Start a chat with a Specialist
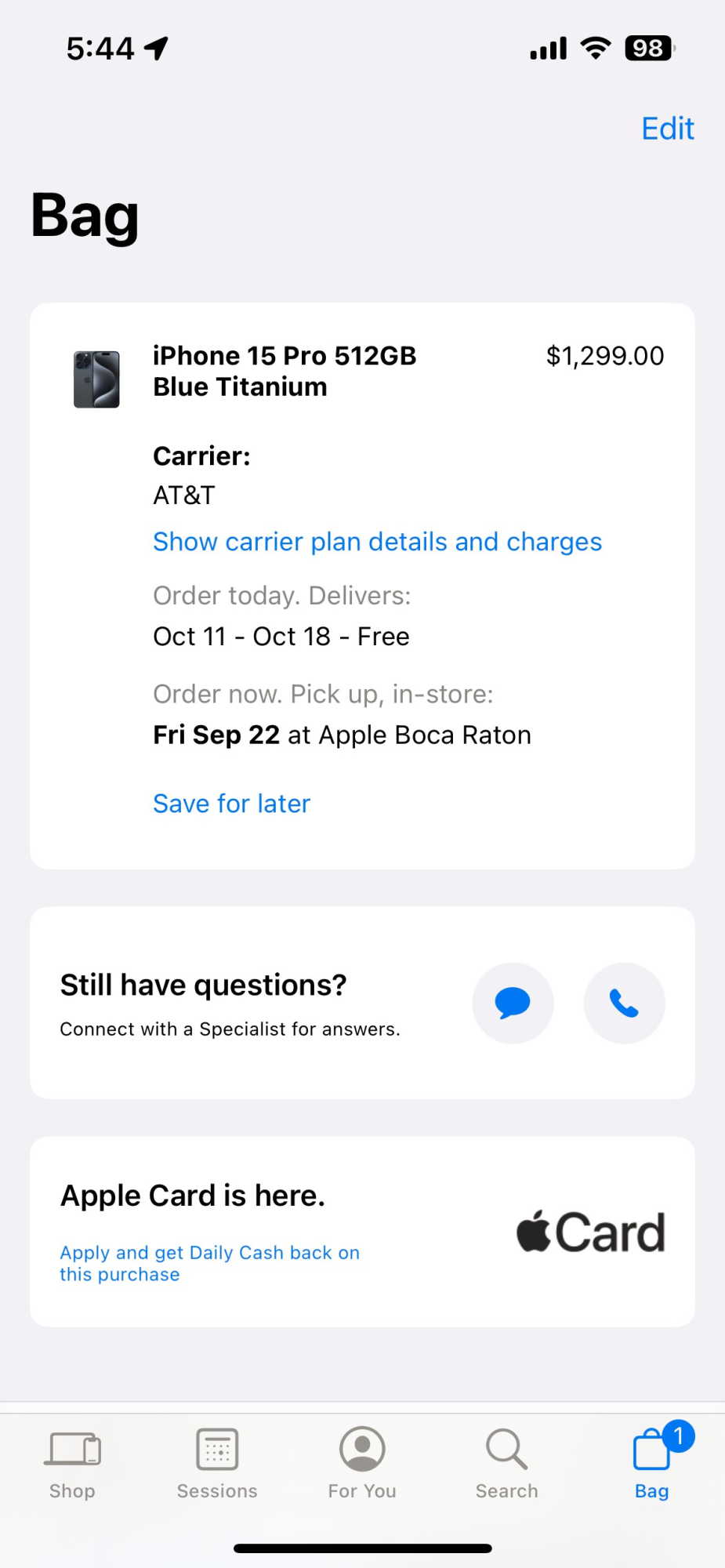This screenshot has height=1568, width=725. pos(513,1003)
